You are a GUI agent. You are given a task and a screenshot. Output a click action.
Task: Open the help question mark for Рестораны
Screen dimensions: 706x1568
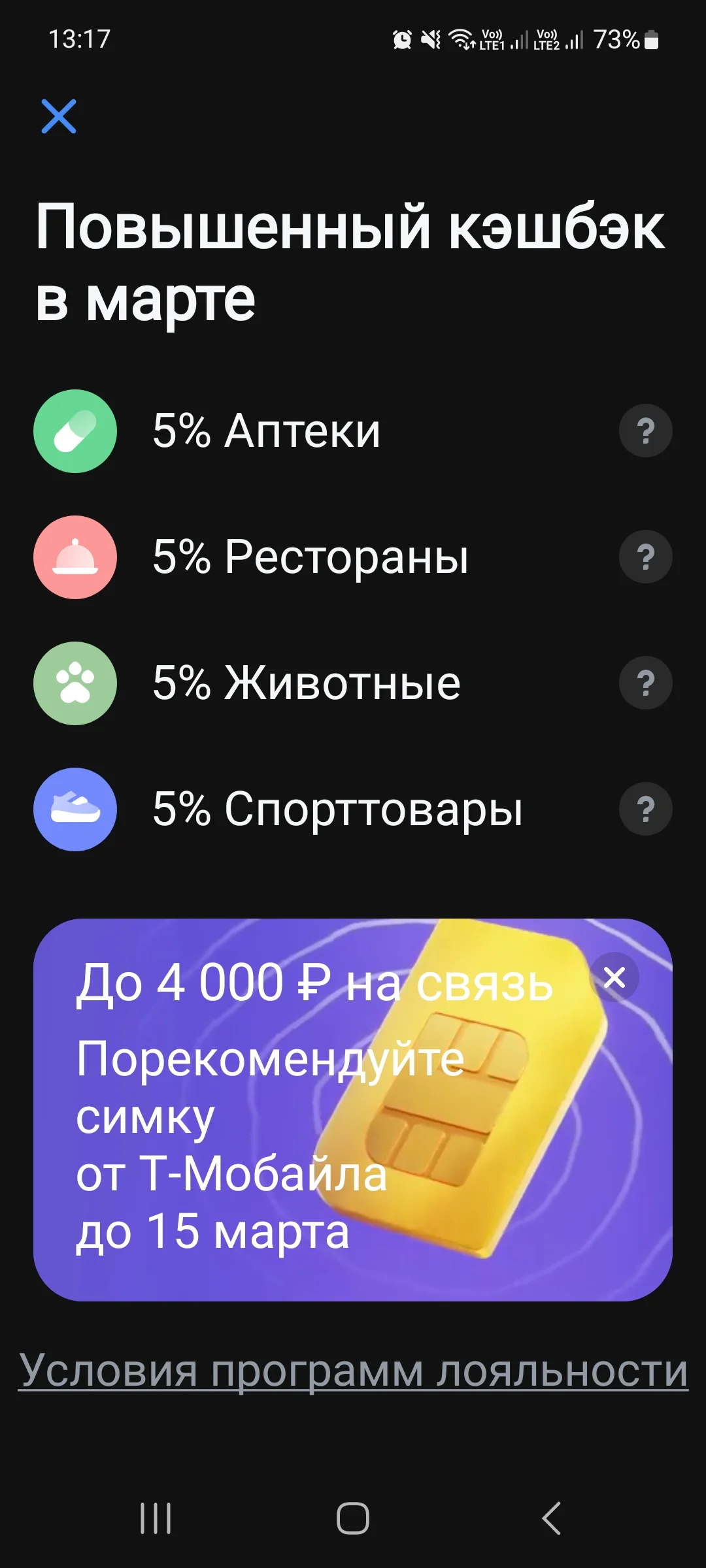coord(645,557)
